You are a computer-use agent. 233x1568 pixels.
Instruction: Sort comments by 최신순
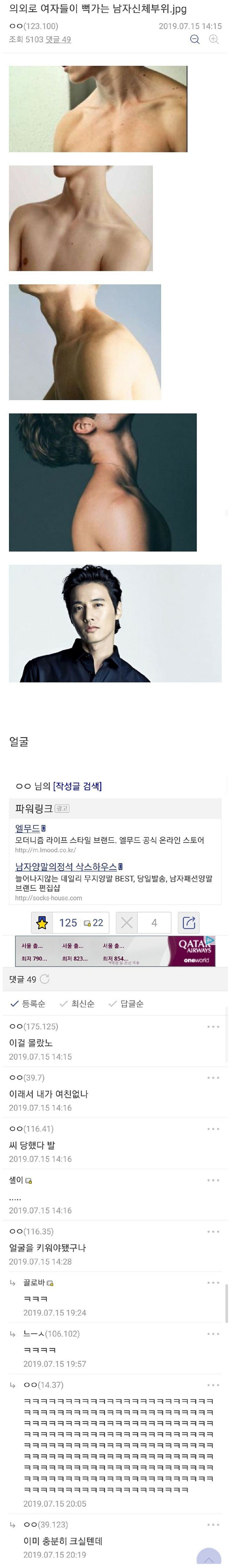(x=77, y=1004)
